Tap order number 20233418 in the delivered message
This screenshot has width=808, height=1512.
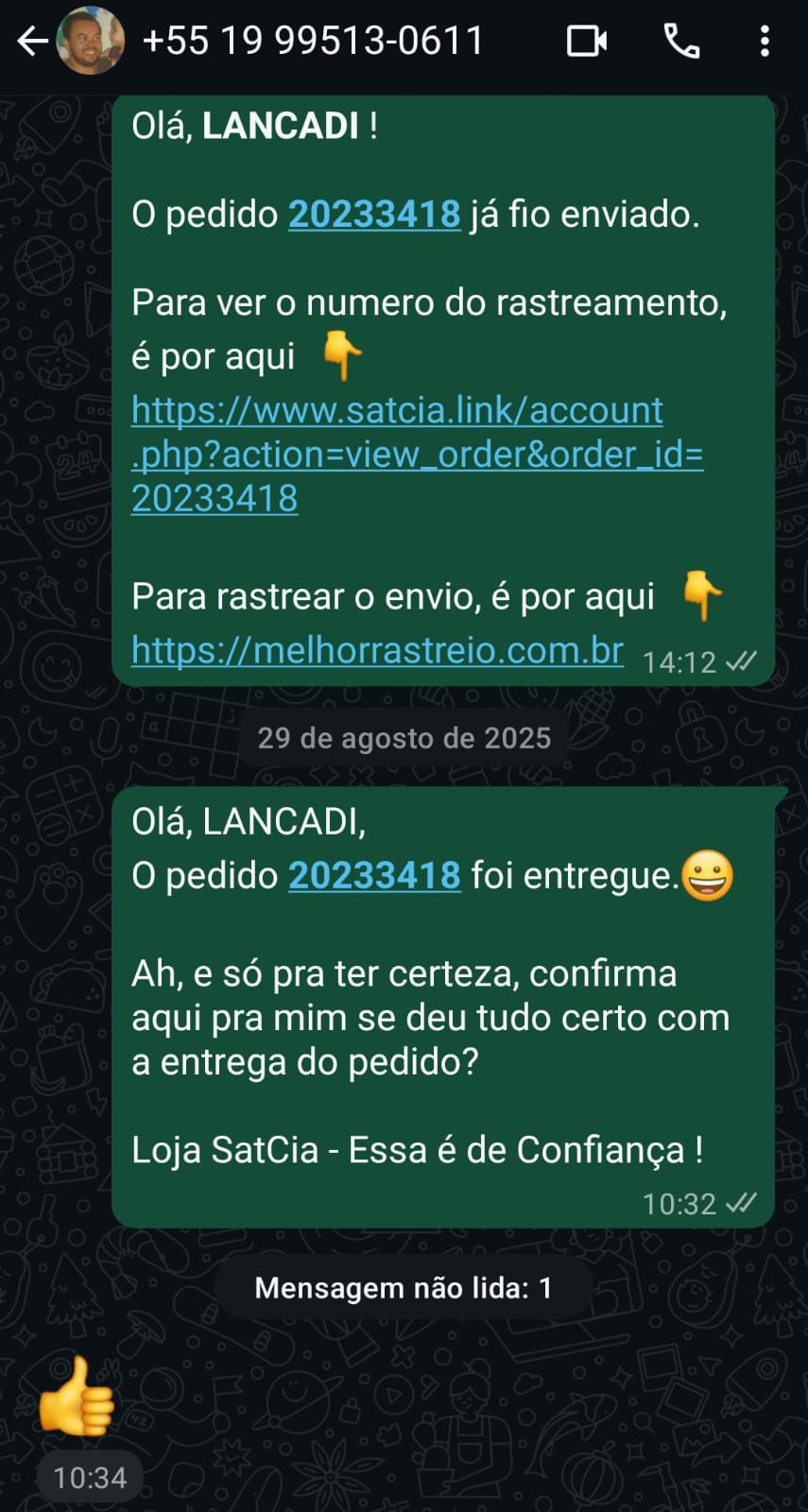click(374, 875)
